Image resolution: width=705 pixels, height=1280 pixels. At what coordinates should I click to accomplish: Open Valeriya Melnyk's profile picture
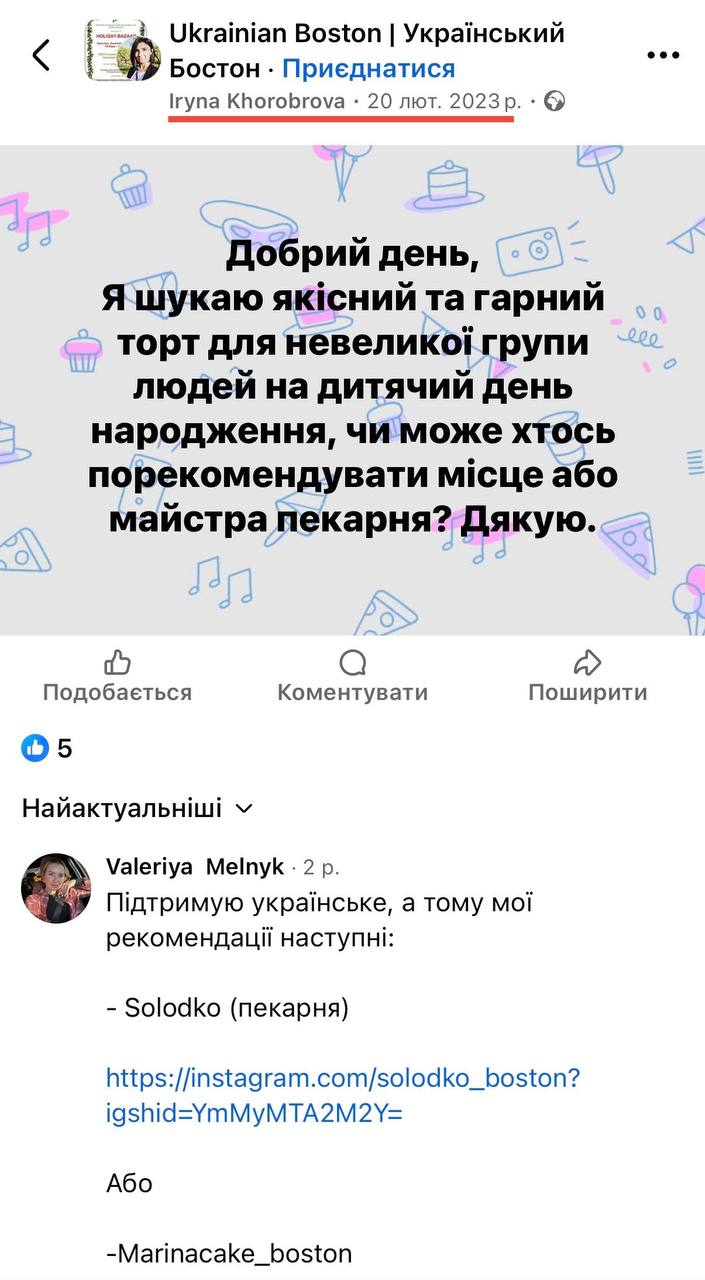pos(57,888)
